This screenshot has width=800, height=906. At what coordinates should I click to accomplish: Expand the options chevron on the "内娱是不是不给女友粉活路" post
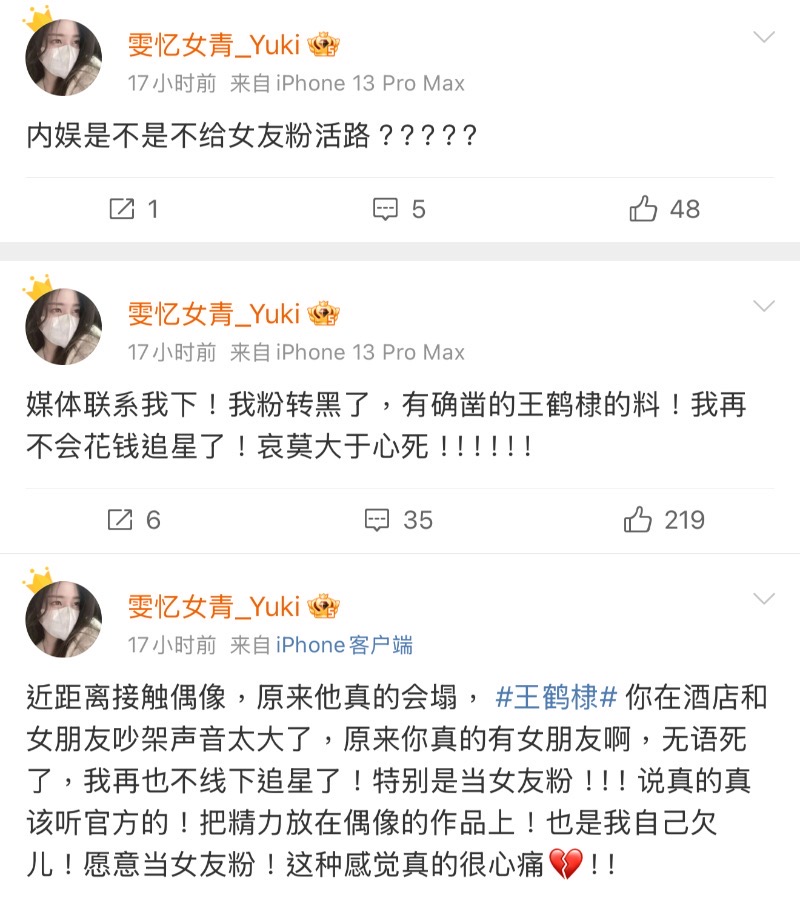764,38
